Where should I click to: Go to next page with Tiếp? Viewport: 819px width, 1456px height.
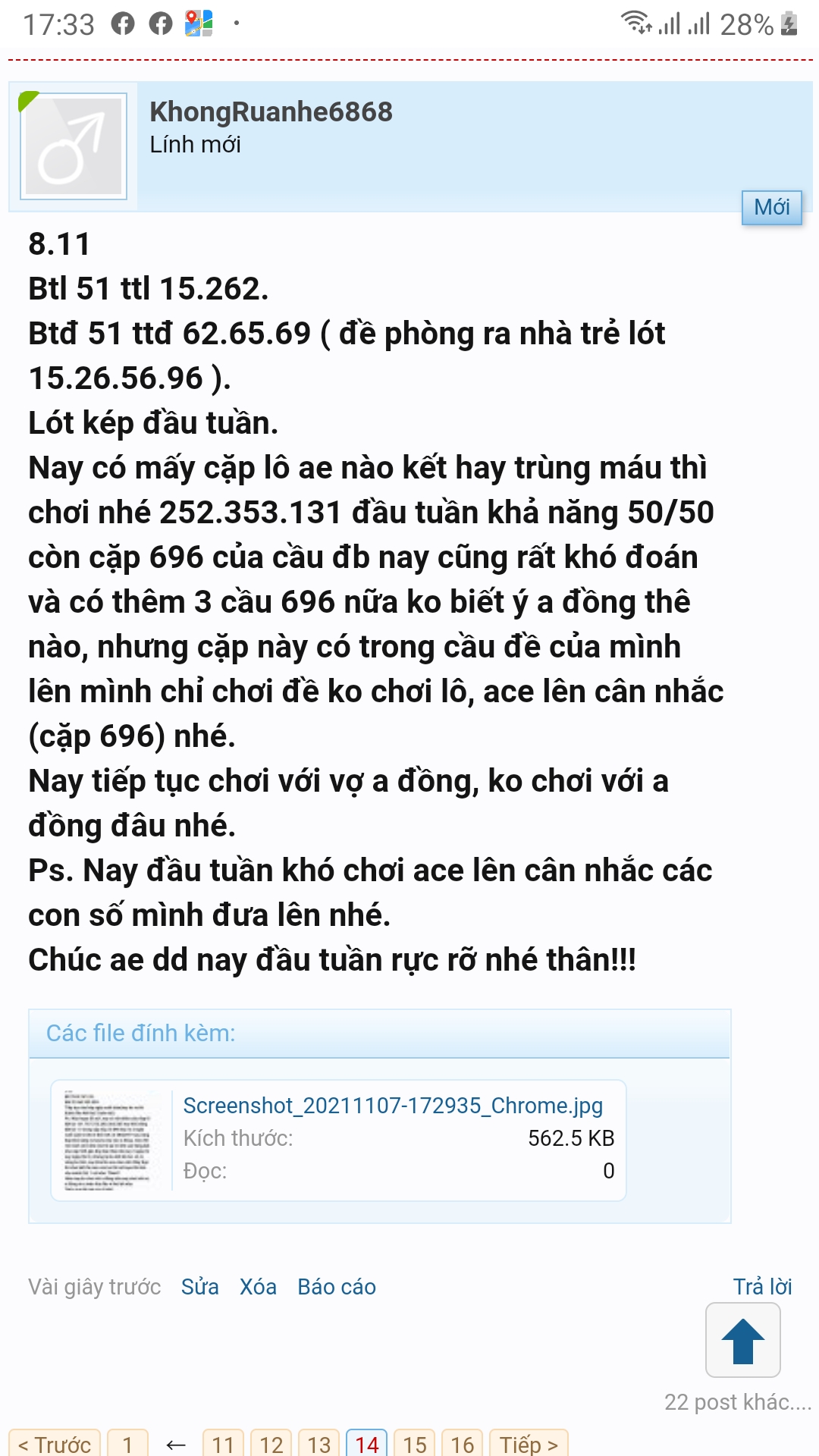point(529,1443)
